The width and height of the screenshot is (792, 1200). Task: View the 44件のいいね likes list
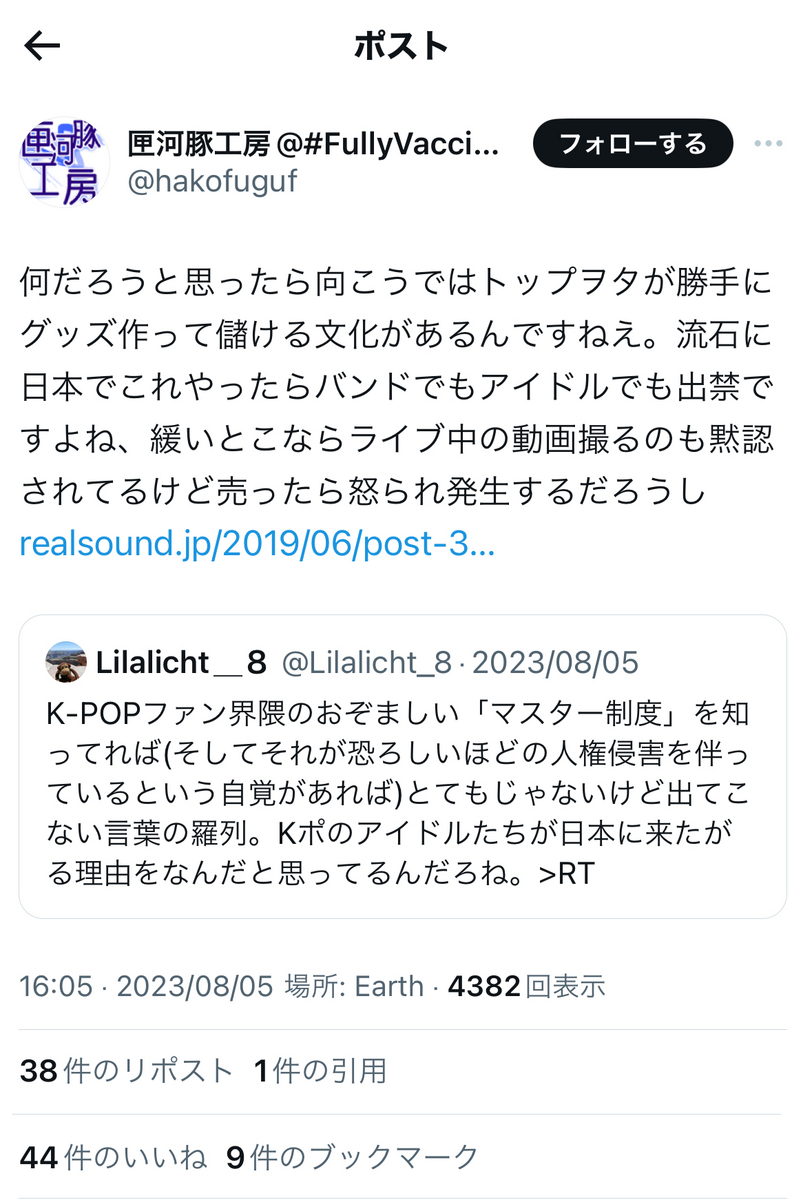(113, 1158)
